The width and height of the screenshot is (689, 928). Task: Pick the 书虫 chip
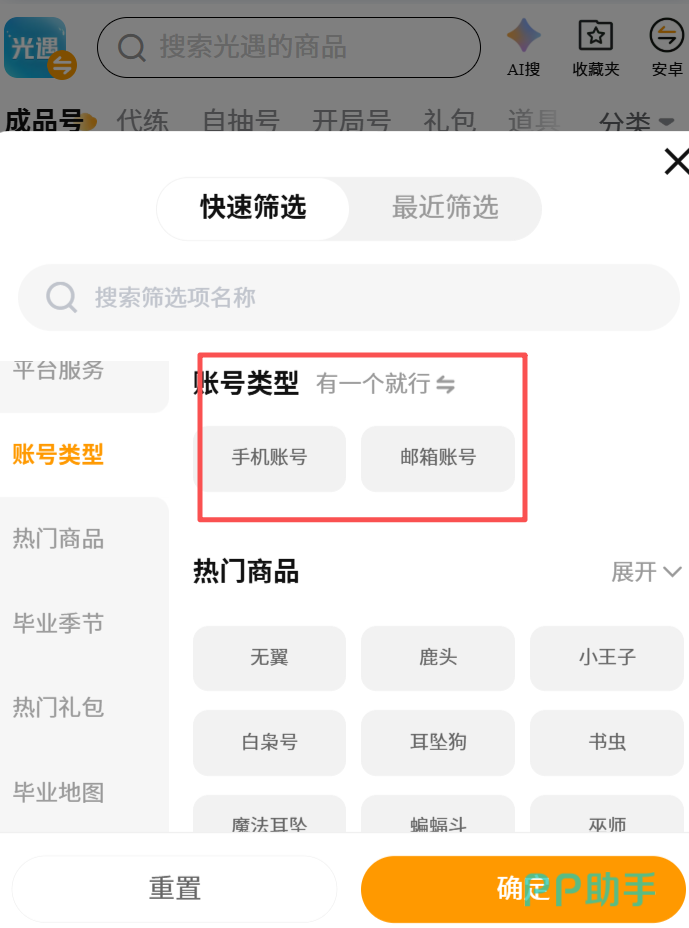[x=607, y=742]
